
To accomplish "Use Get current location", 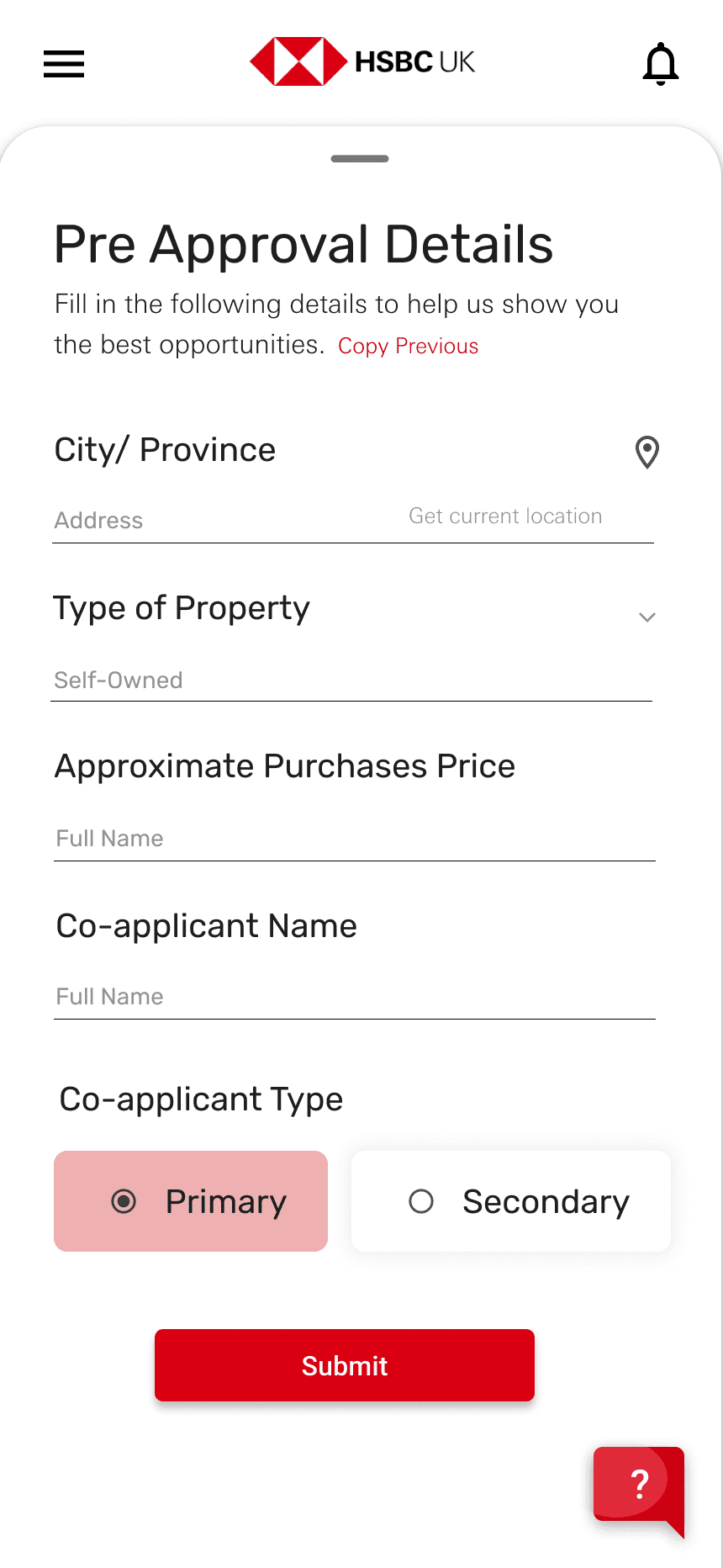I will click(505, 516).
